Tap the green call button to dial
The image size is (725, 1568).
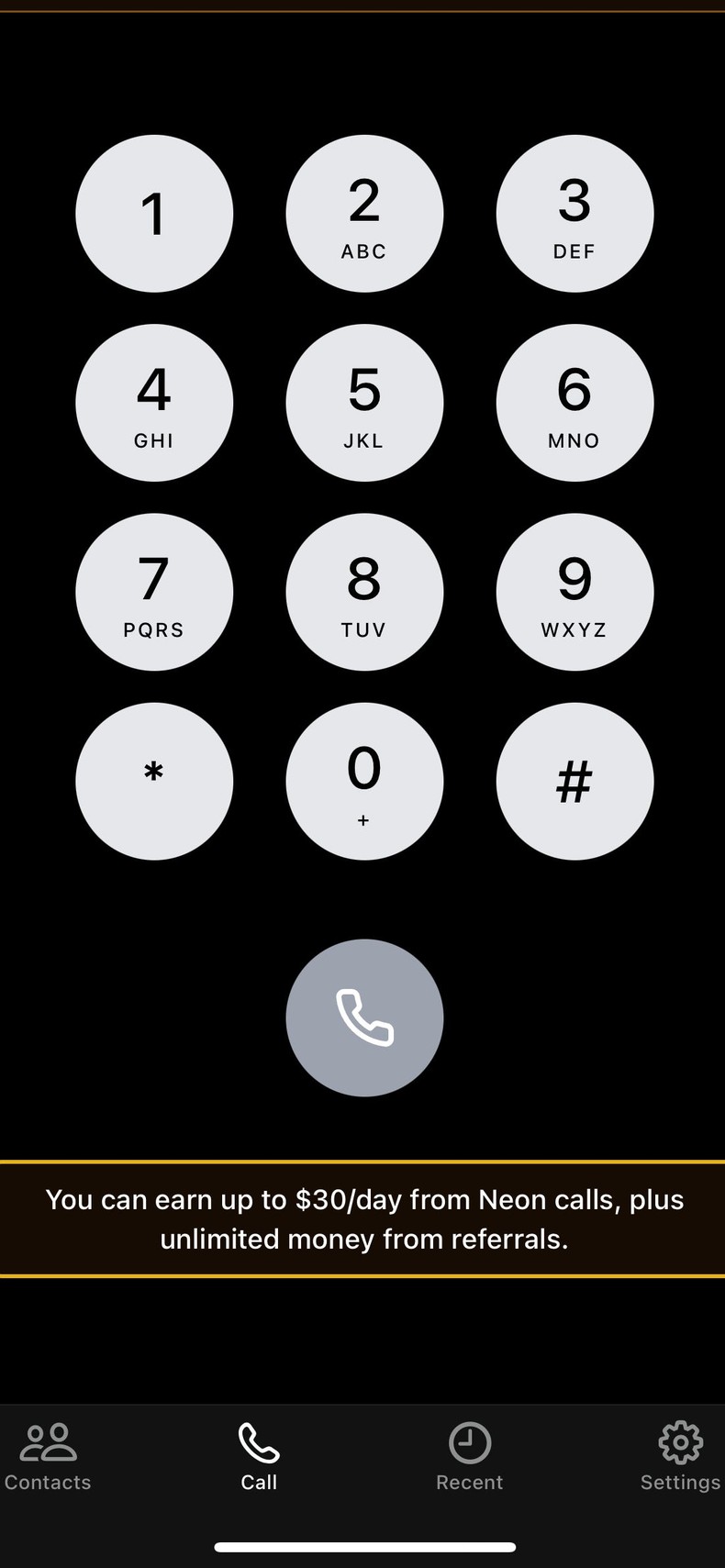(364, 1018)
